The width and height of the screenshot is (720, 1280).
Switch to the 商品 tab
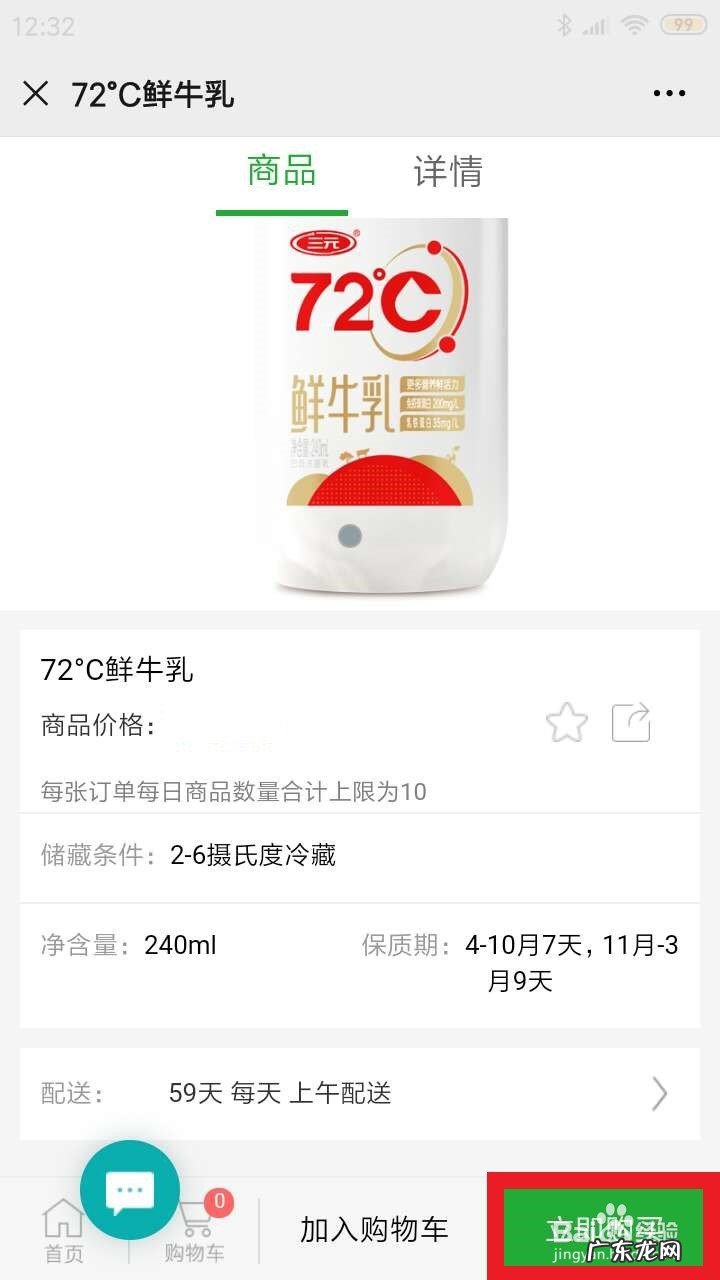pyautogui.click(x=281, y=172)
